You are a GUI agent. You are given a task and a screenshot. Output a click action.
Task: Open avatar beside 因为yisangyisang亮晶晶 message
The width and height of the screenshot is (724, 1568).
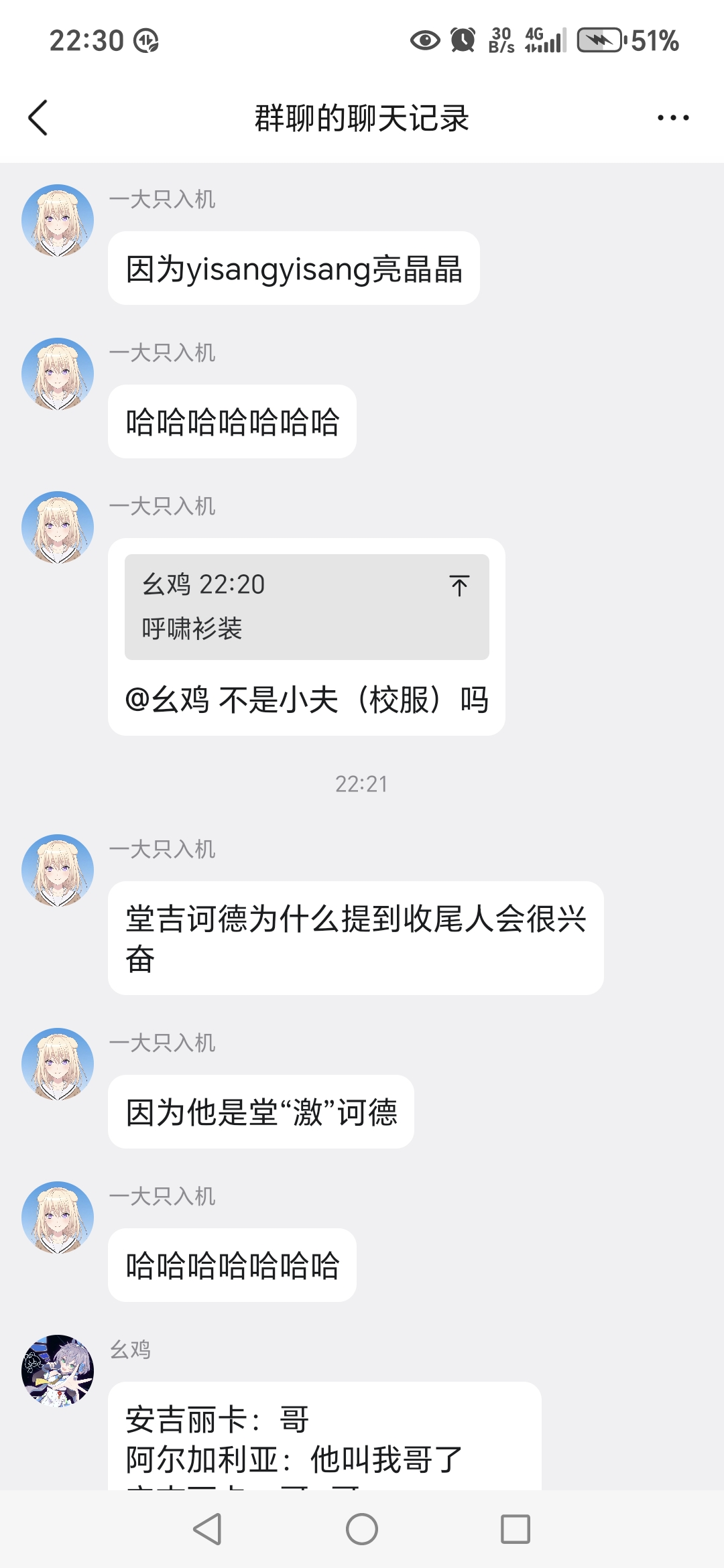(58, 220)
